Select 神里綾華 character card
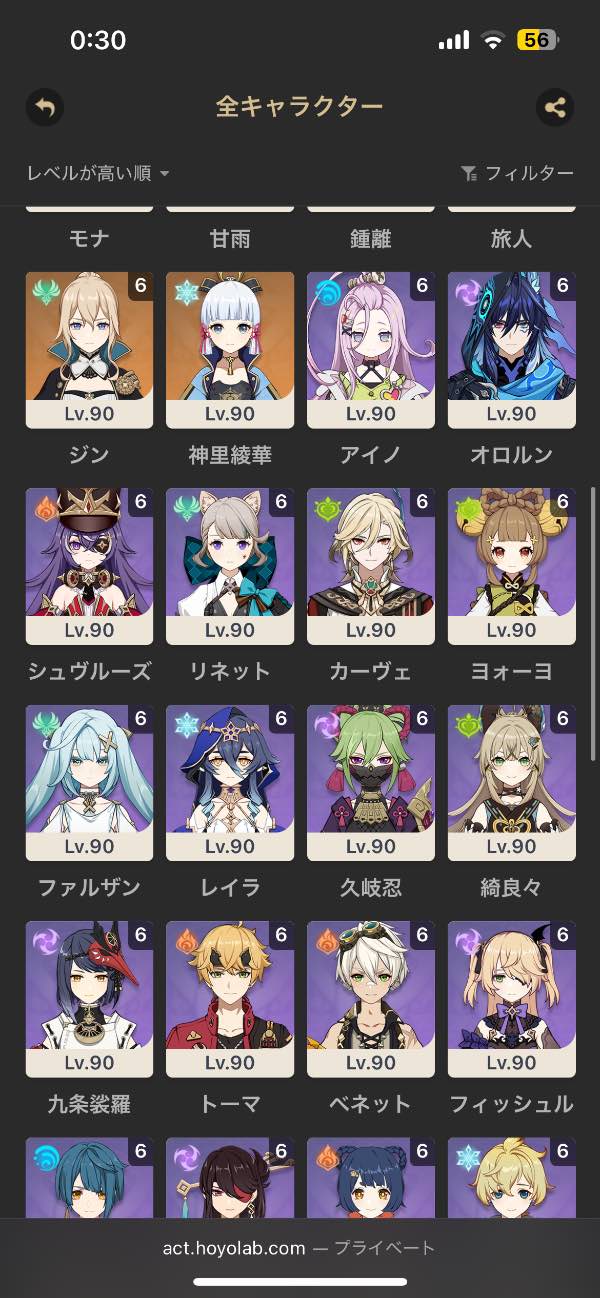This screenshot has width=600, height=1298. tap(230, 349)
